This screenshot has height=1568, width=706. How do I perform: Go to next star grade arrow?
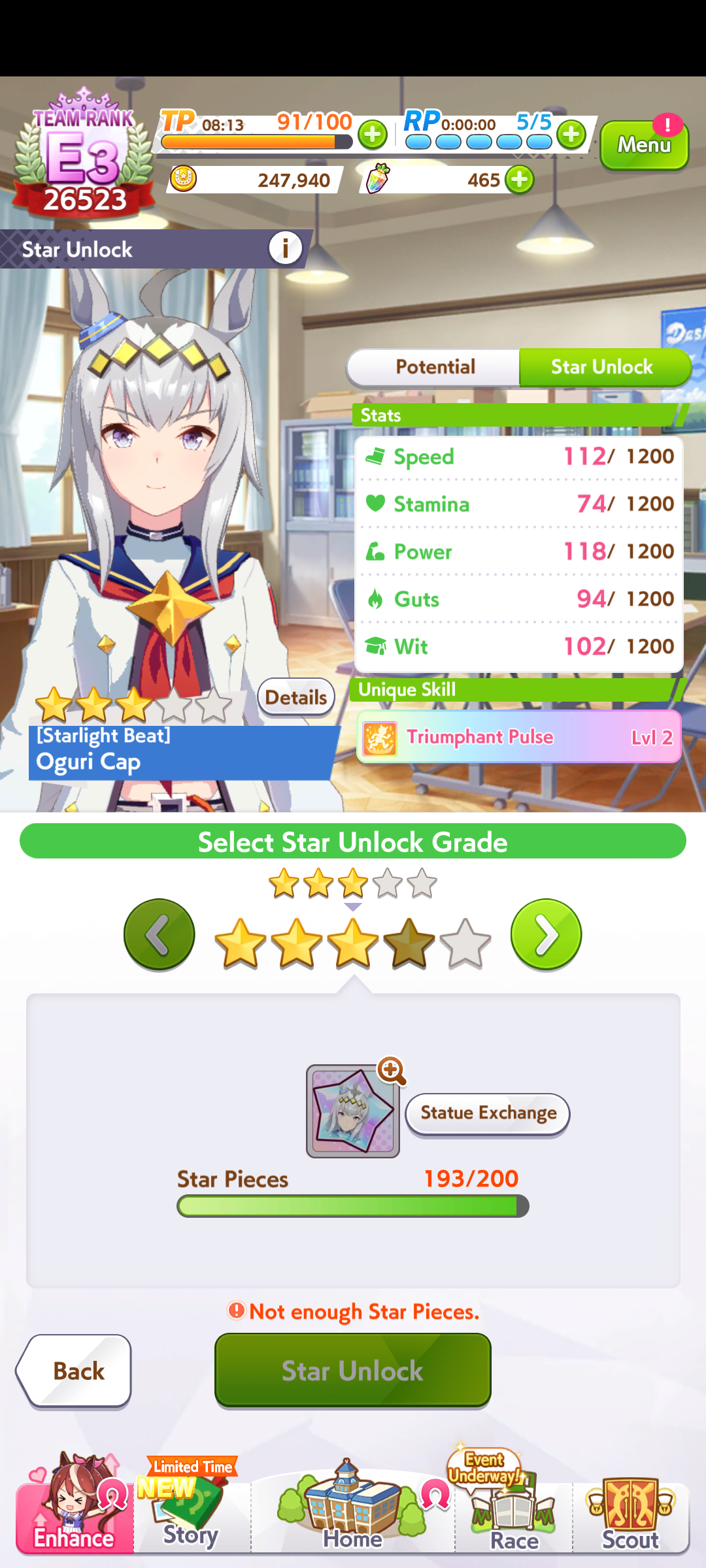(x=546, y=935)
